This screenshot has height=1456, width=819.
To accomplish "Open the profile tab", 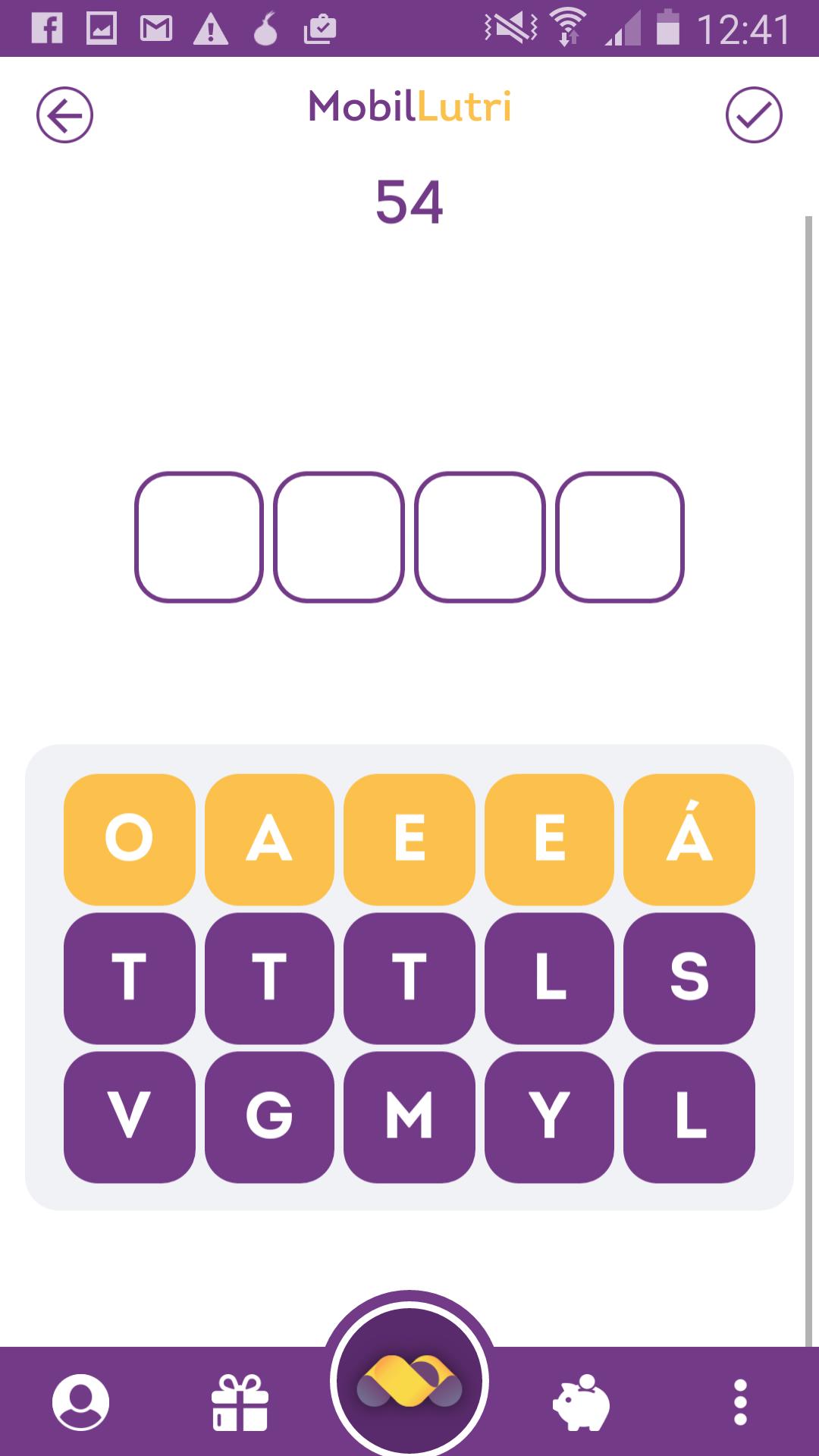I will 80,1402.
